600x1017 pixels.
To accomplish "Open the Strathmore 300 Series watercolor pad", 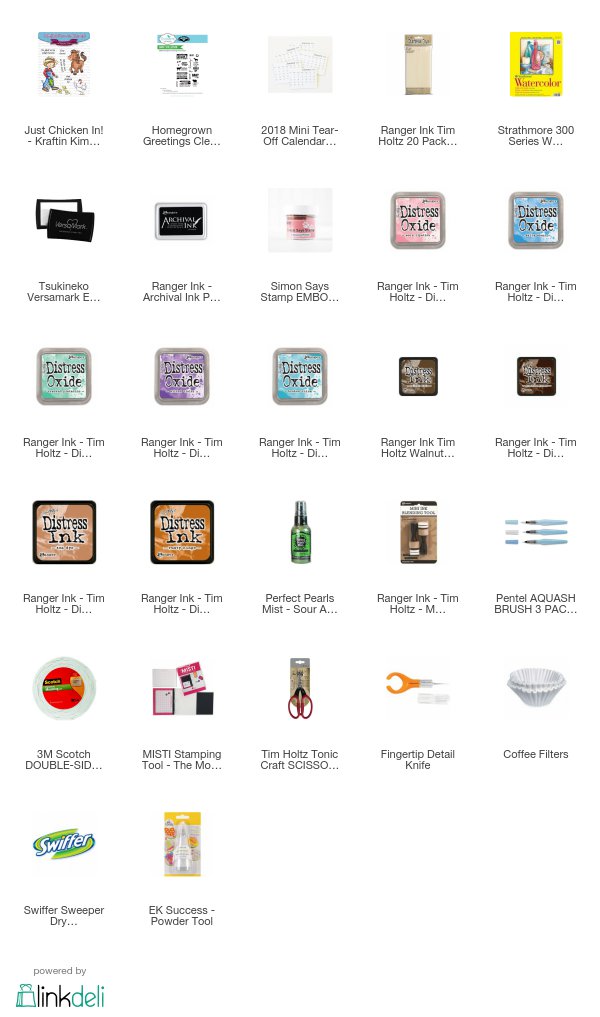I will [536, 64].
